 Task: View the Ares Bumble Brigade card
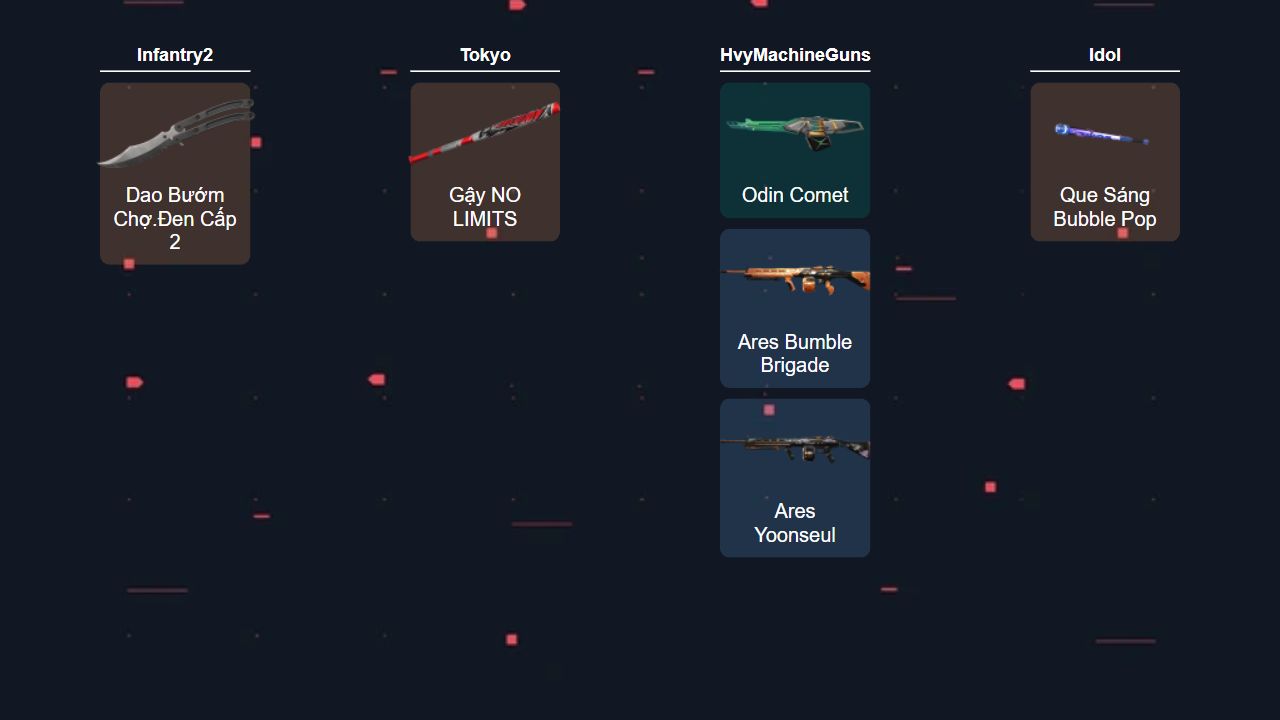[x=795, y=308]
